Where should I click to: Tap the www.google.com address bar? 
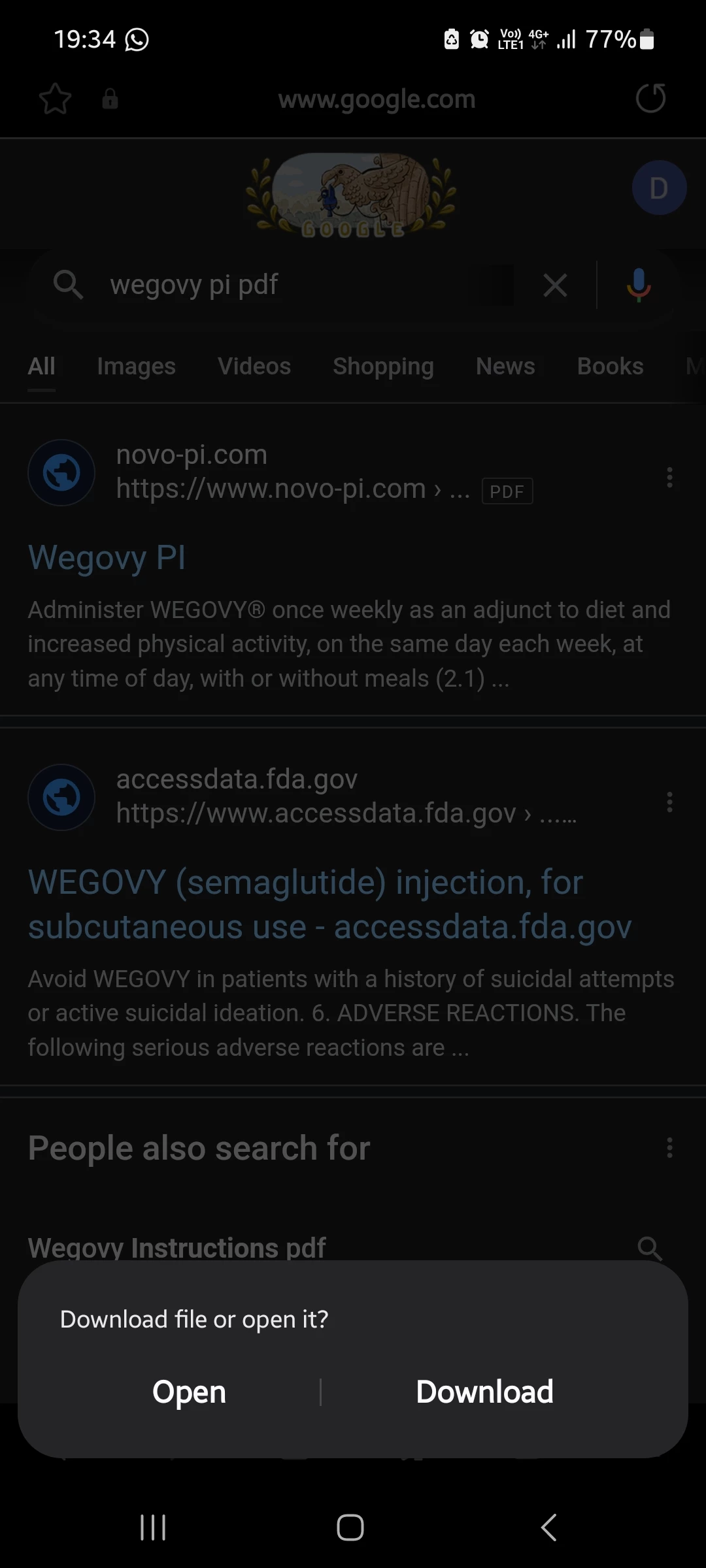(x=377, y=99)
